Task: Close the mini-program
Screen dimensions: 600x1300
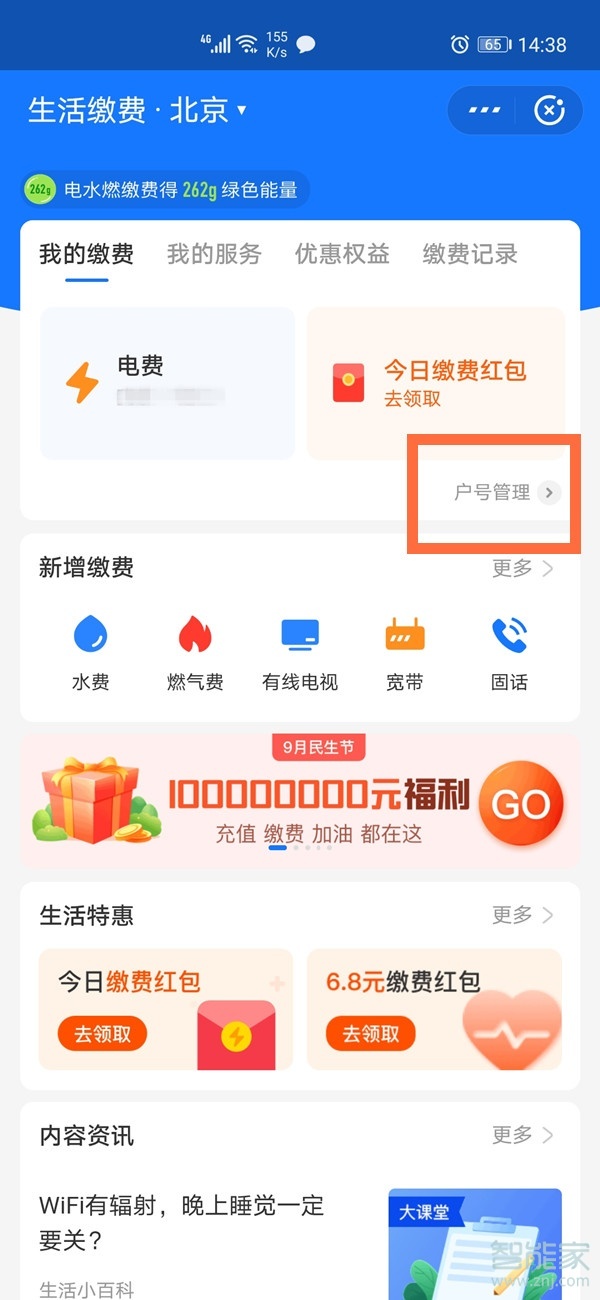Action: (549, 110)
